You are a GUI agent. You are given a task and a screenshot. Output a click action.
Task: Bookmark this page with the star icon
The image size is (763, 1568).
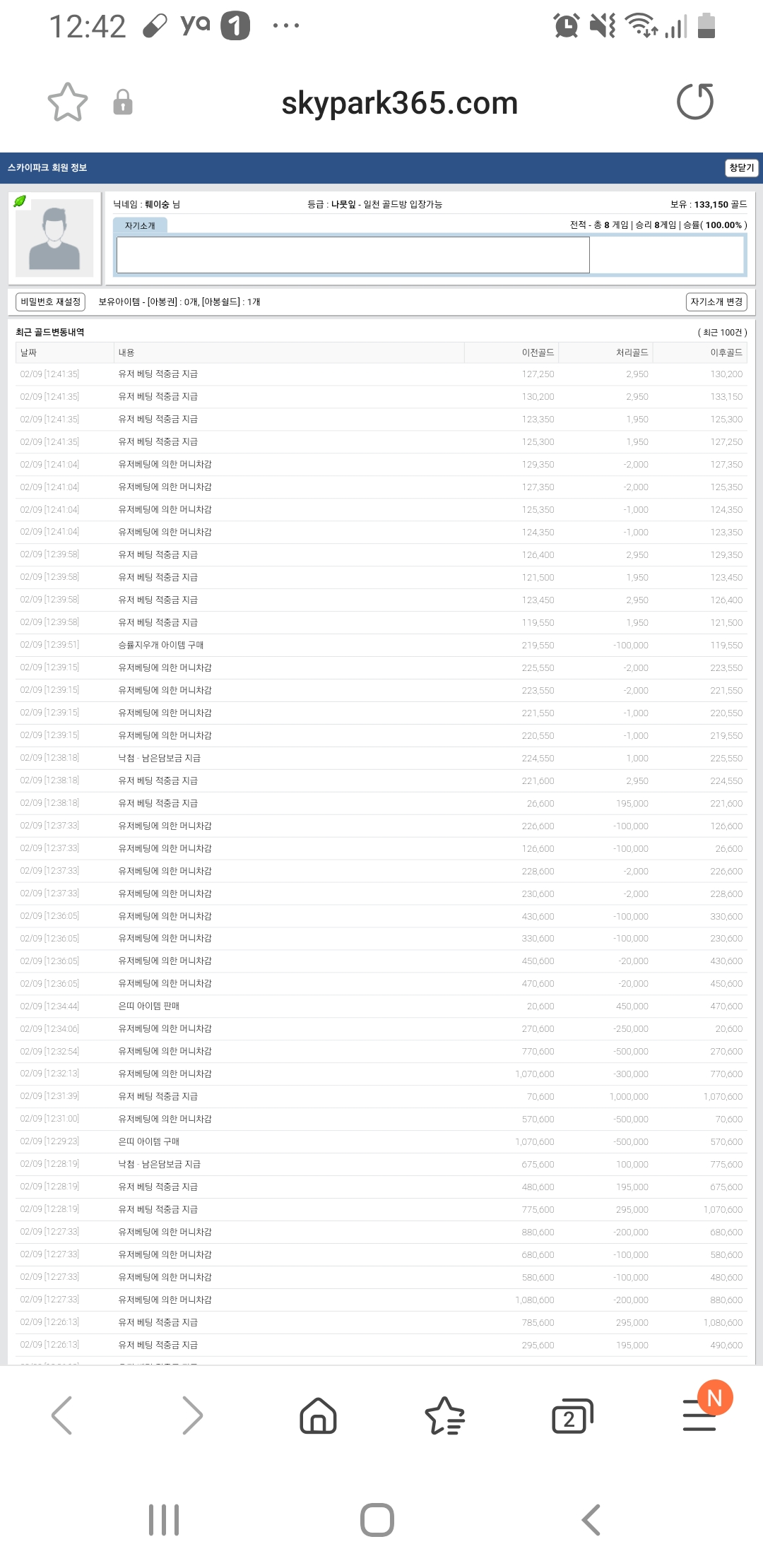(67, 102)
